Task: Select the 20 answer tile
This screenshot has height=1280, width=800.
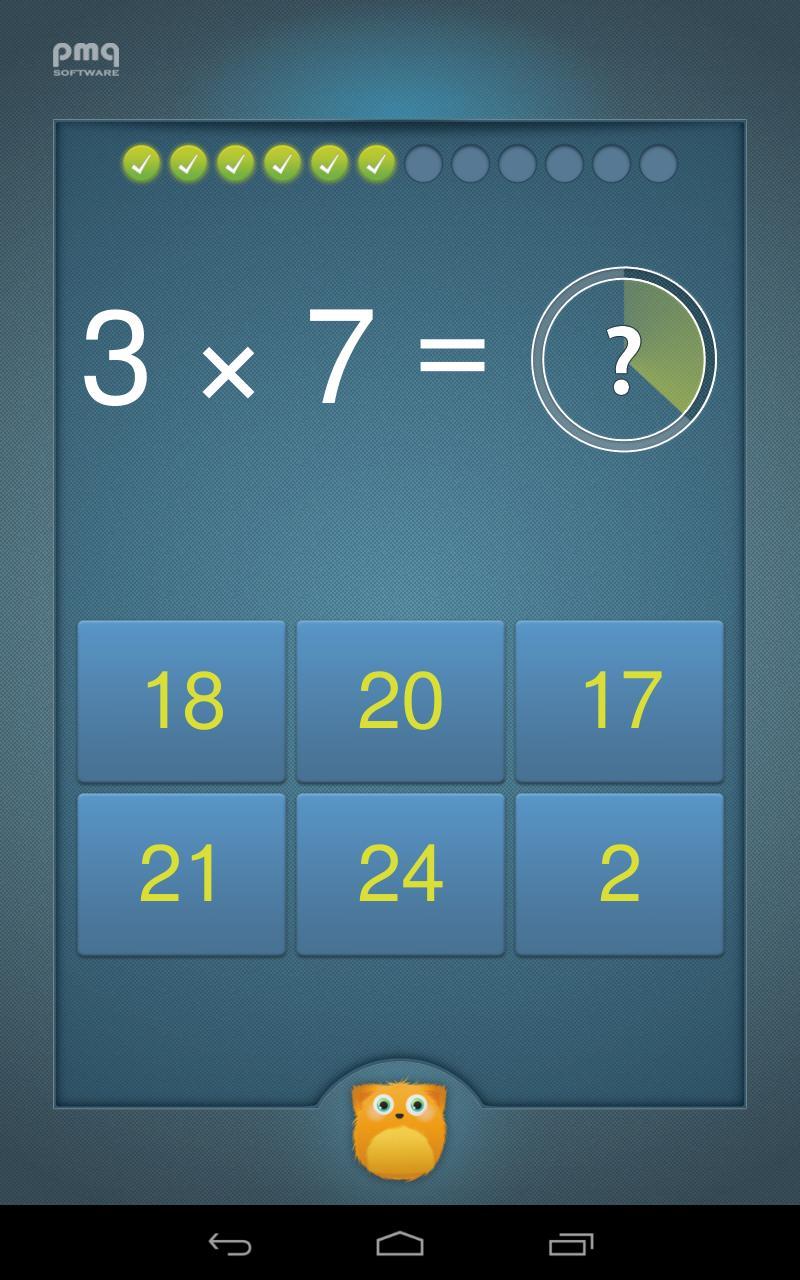Action: [x=400, y=699]
